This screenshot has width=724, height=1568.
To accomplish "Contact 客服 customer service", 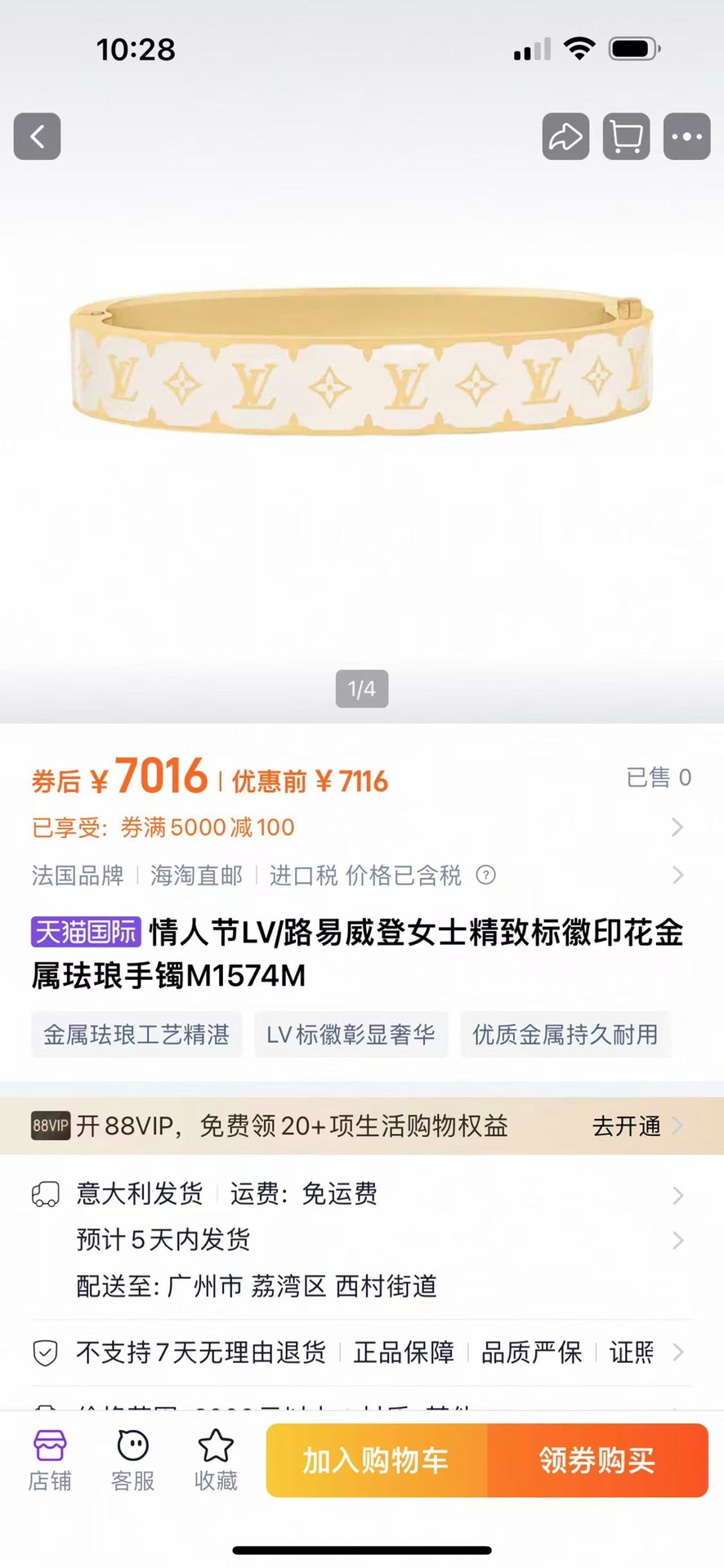I will 132,1460.
